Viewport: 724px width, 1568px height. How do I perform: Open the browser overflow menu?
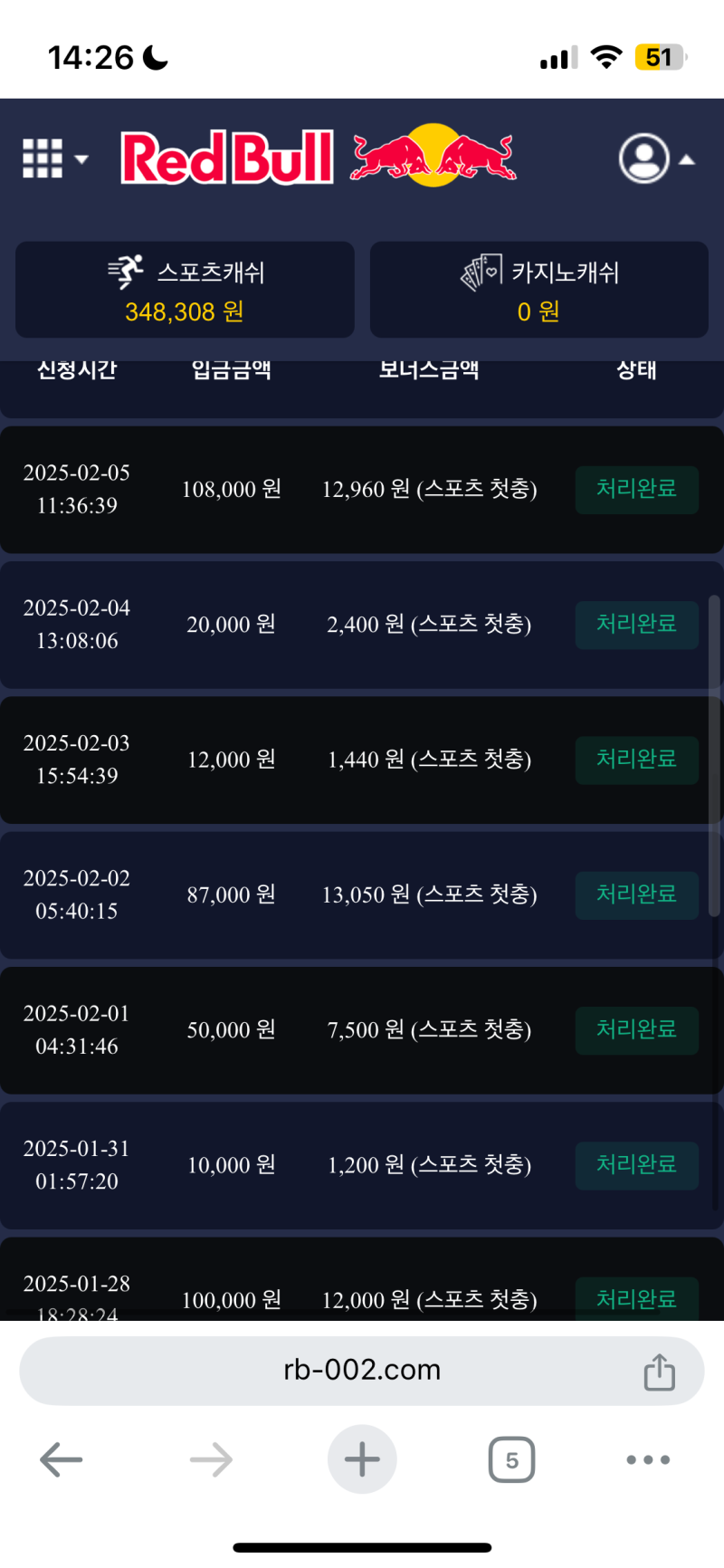648,1459
